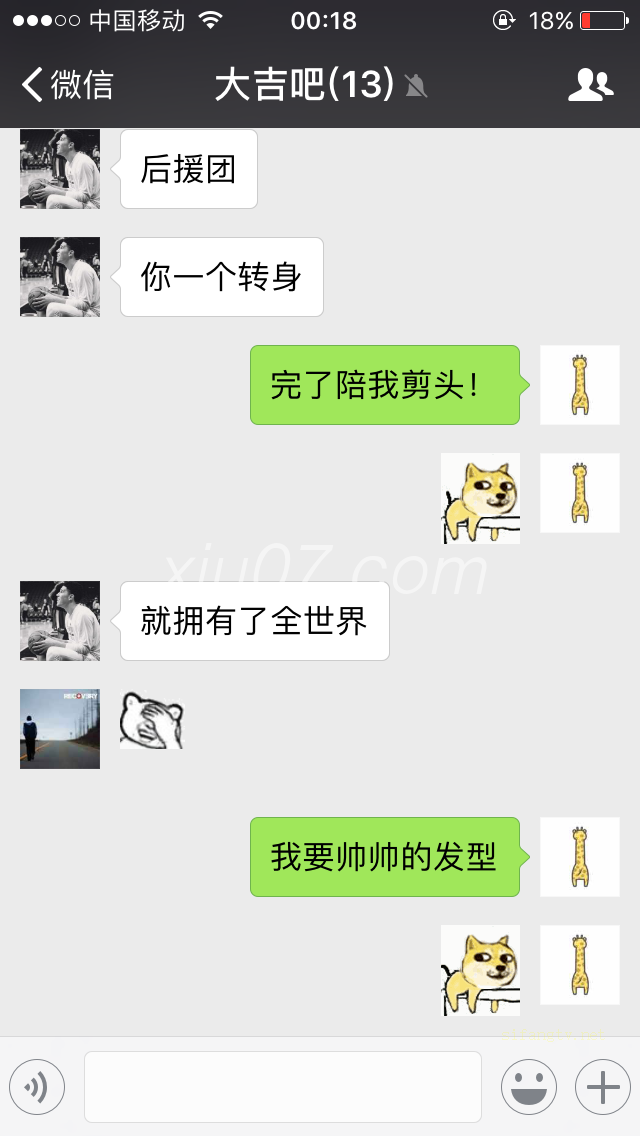Open the facepalm bear sticker
Viewport: 640px width, 1136px height.
[x=152, y=720]
